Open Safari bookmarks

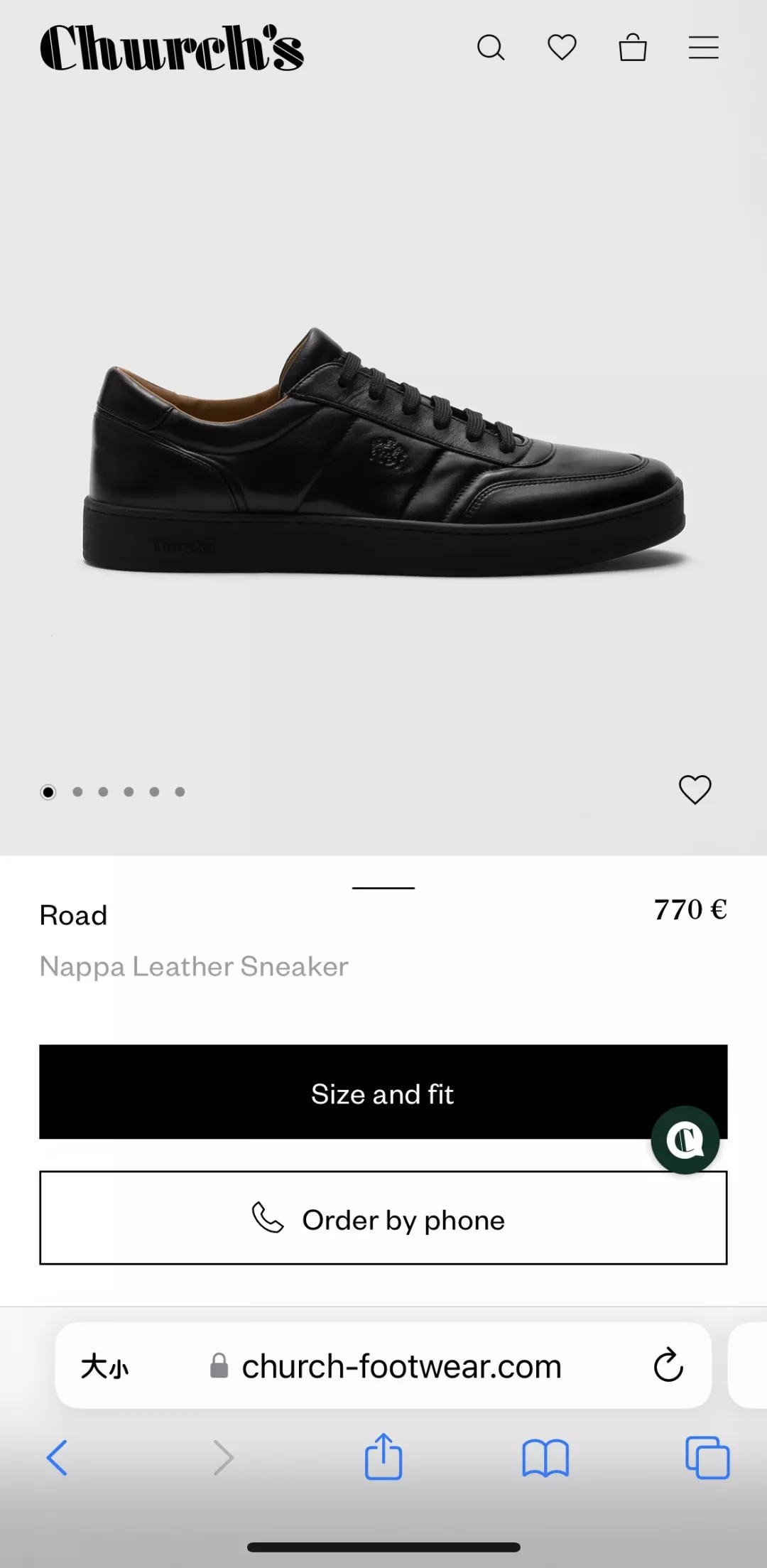point(545,1459)
